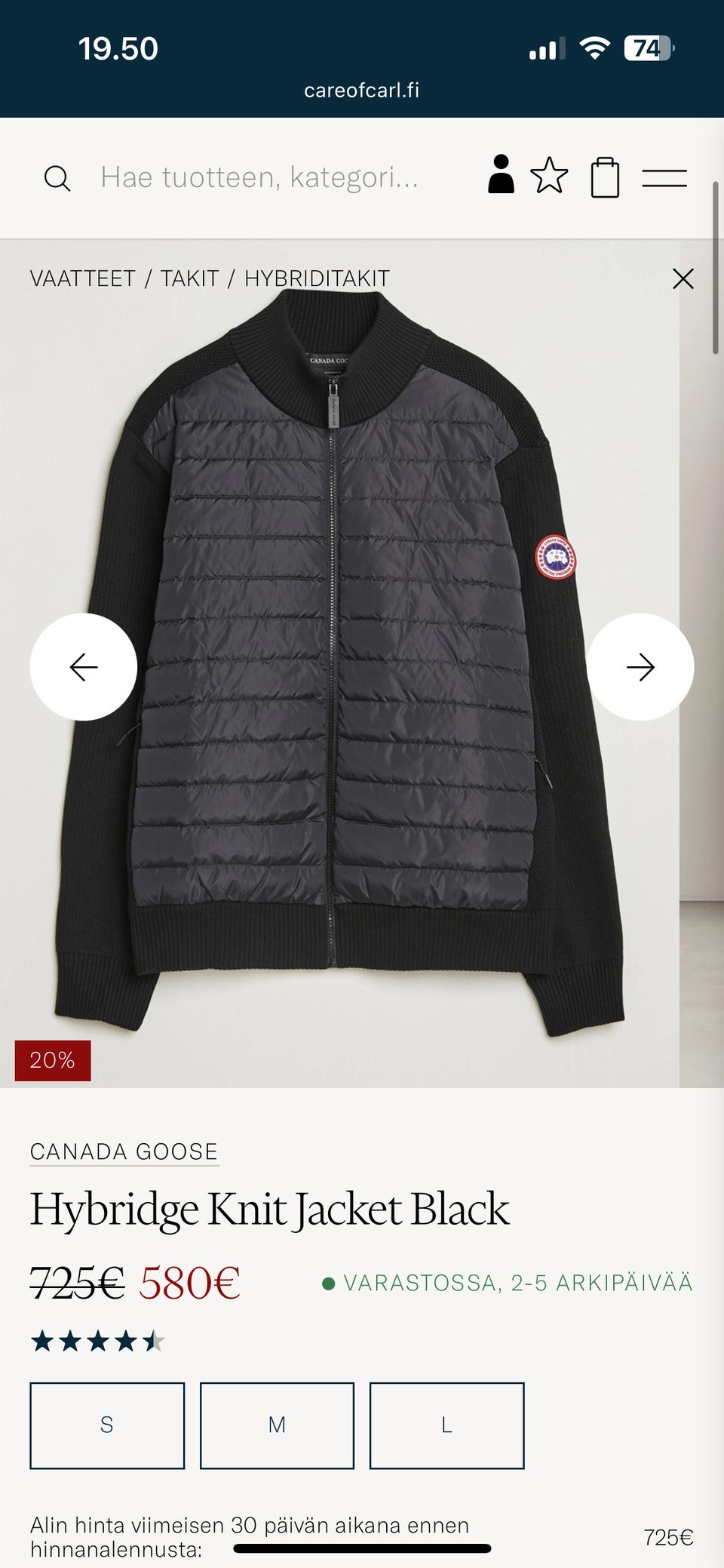This screenshot has height=1568, width=724.
Task: Open the star rating reviews
Action: [97, 1341]
